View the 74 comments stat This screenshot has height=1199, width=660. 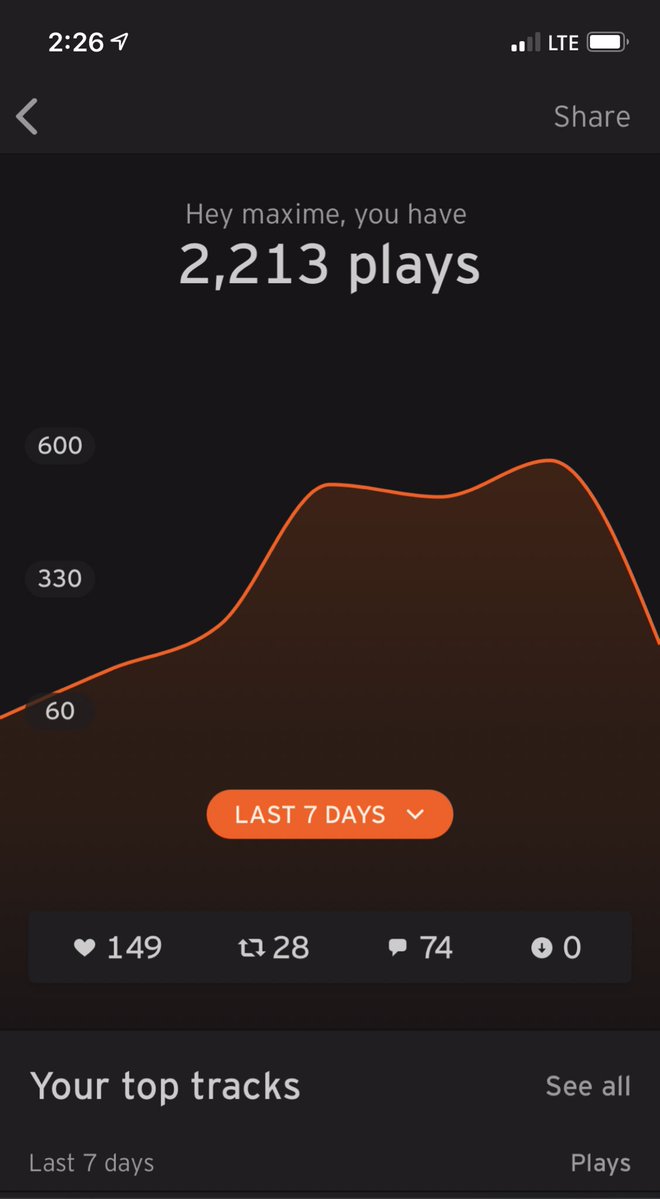[420, 947]
